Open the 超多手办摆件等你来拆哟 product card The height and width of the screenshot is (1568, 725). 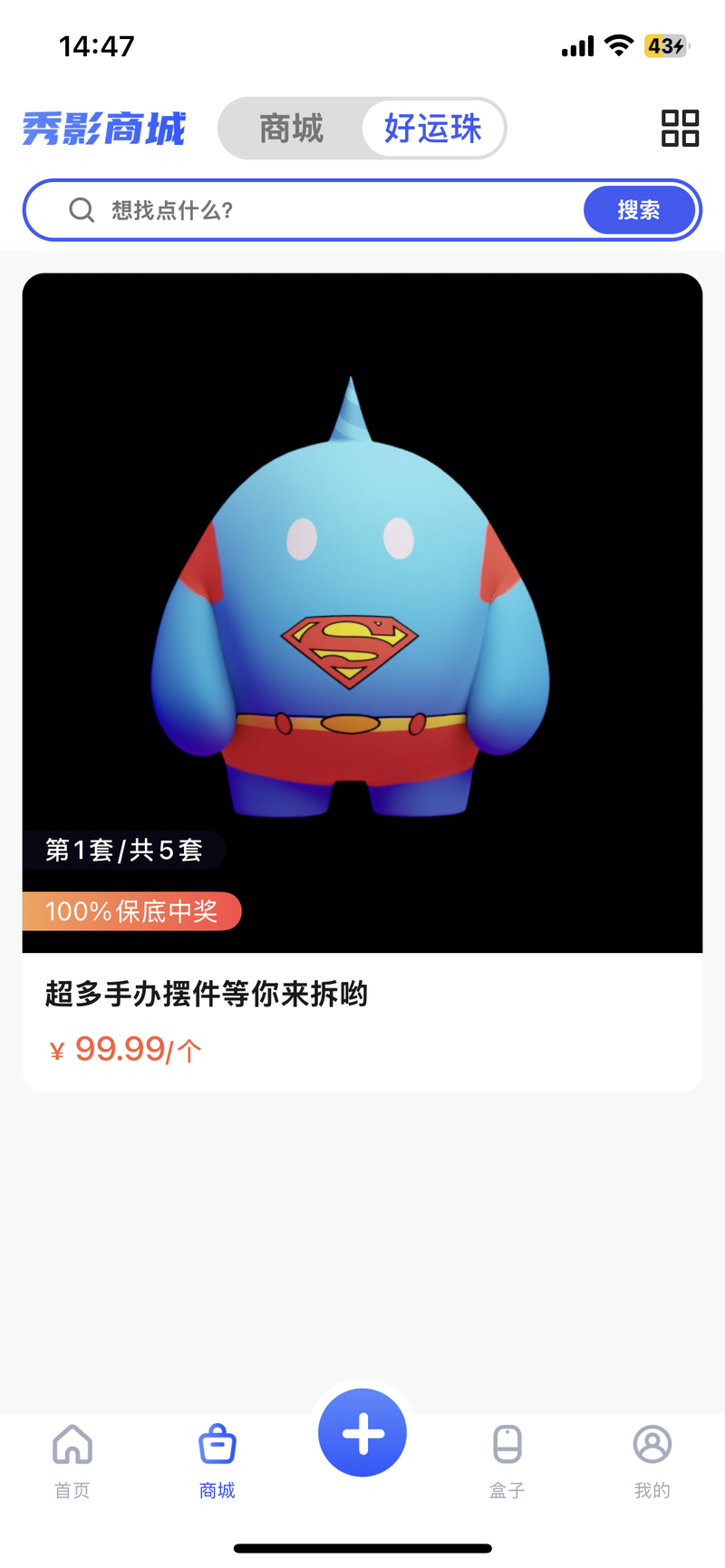[362, 679]
